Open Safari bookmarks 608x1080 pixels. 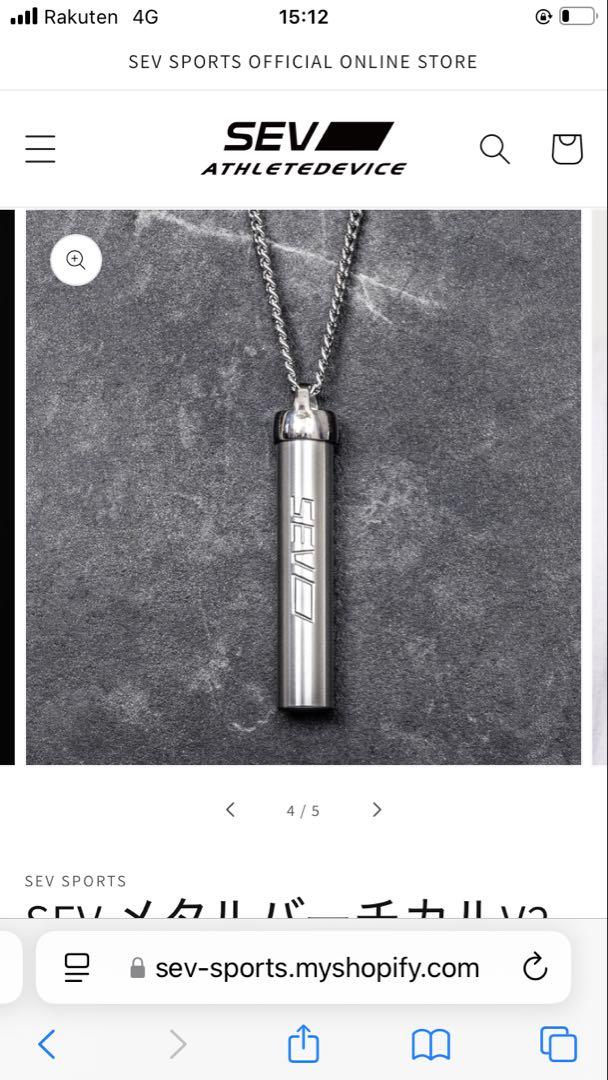click(x=431, y=1045)
